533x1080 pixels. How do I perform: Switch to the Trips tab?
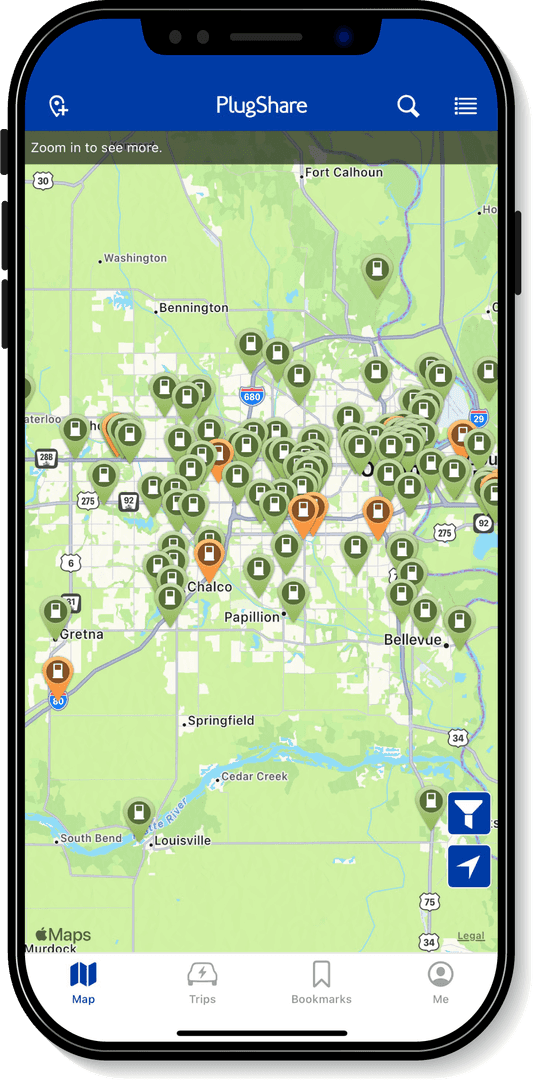click(x=202, y=983)
